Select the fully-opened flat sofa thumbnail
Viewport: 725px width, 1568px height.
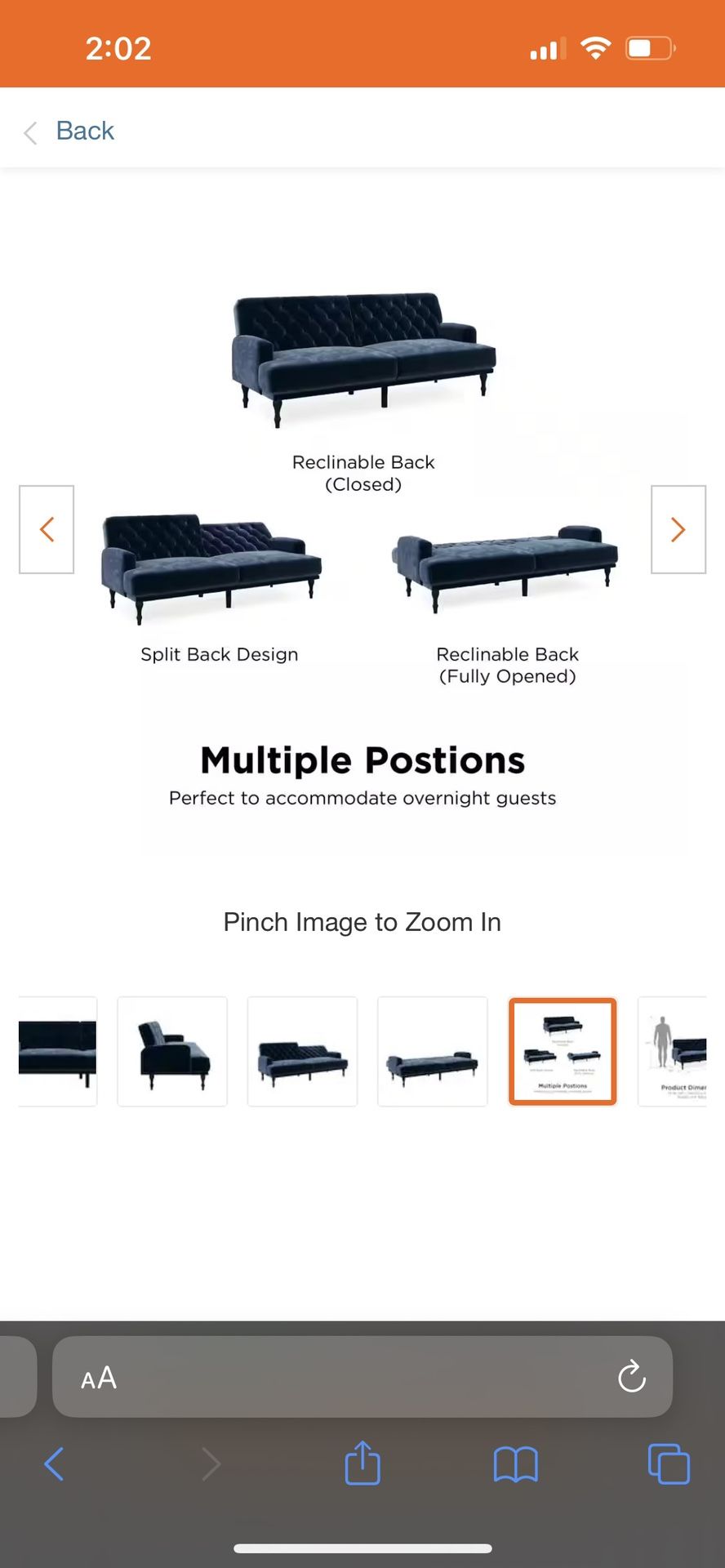tap(432, 1052)
